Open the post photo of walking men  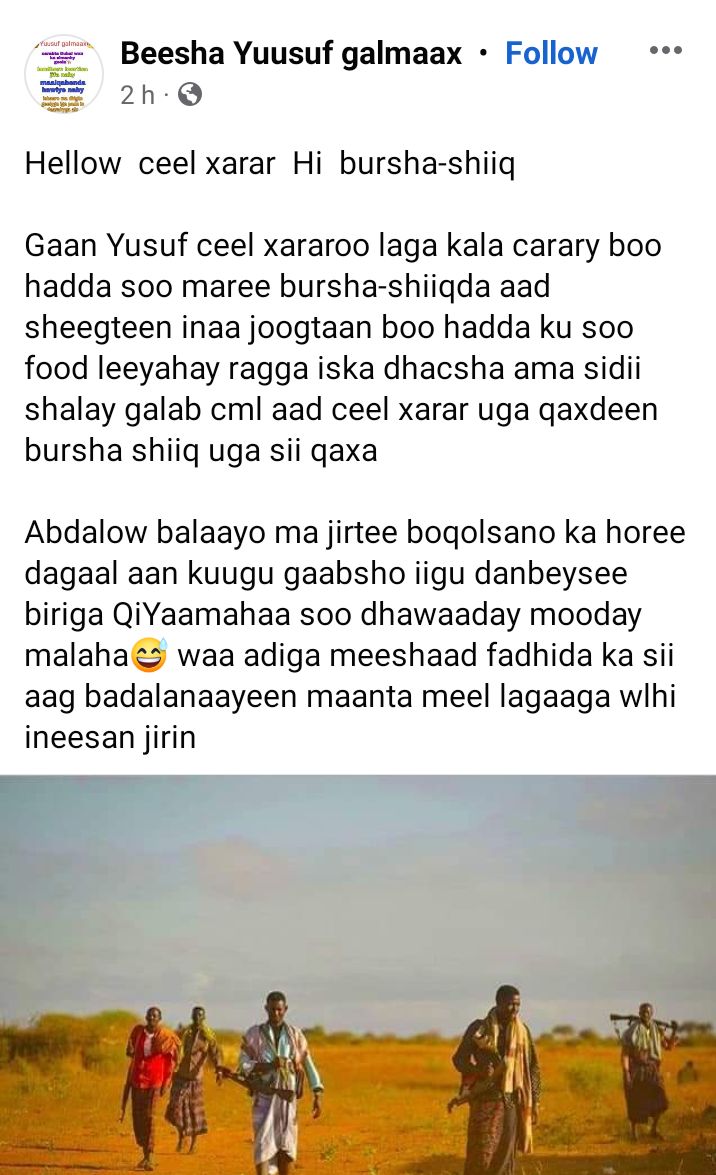point(358,975)
